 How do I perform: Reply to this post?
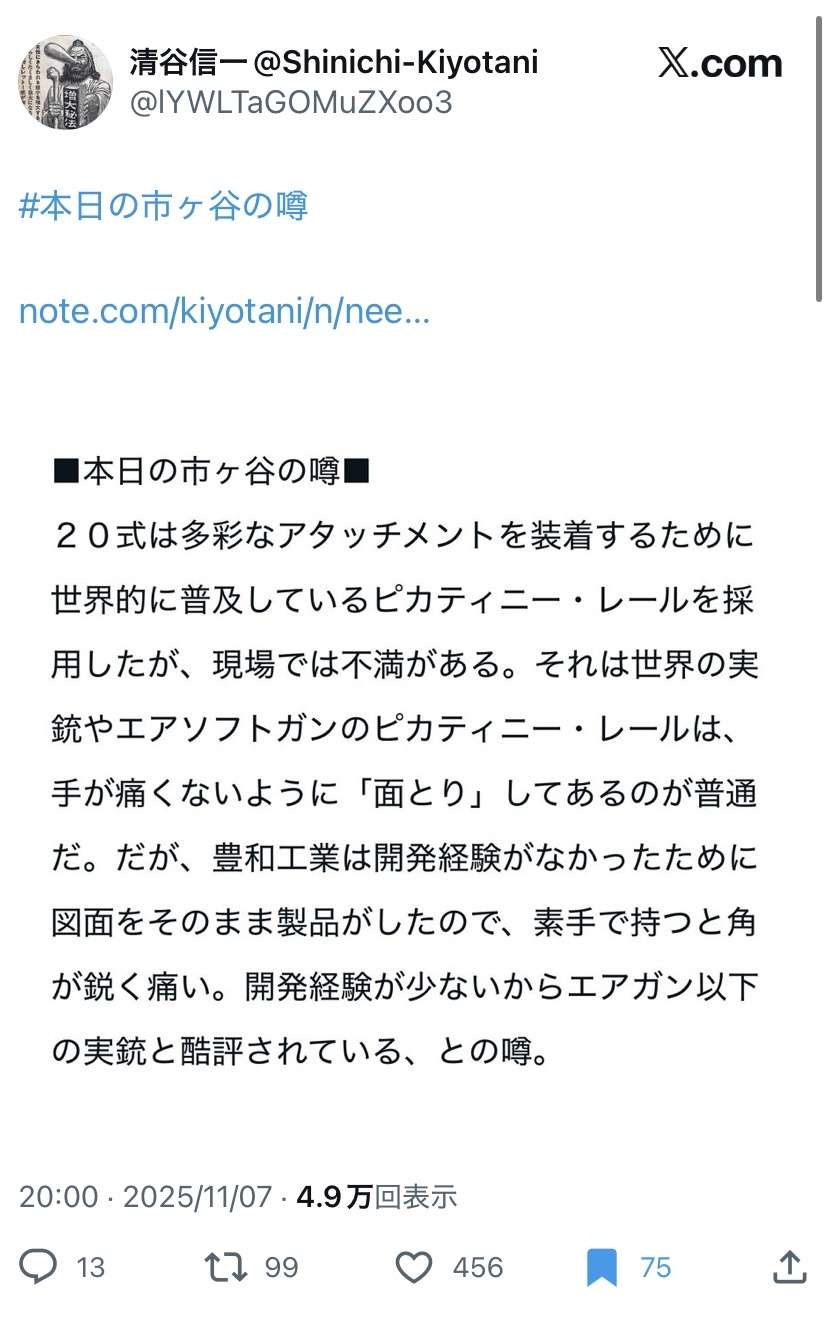pos(39,1267)
